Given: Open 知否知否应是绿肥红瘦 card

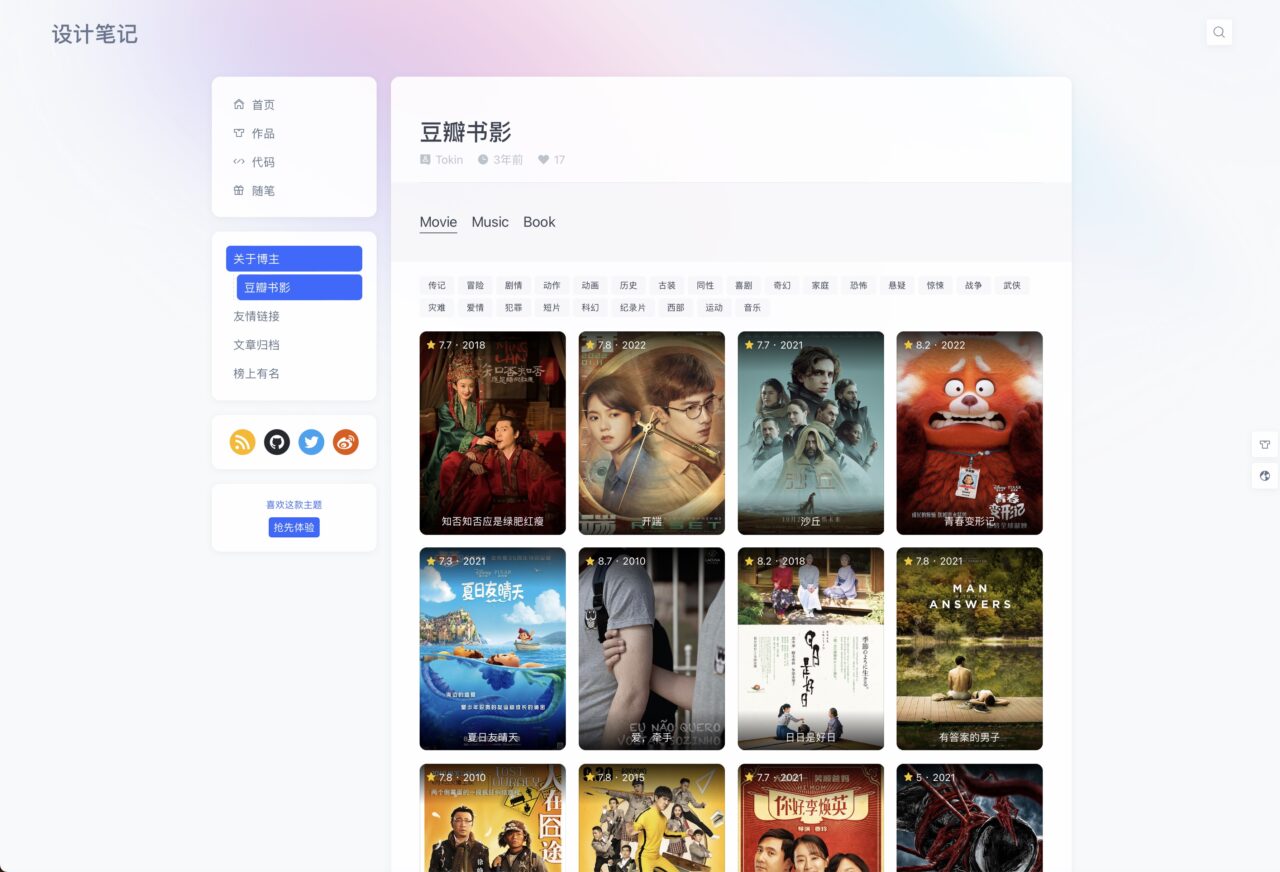Looking at the screenshot, I should (492, 432).
